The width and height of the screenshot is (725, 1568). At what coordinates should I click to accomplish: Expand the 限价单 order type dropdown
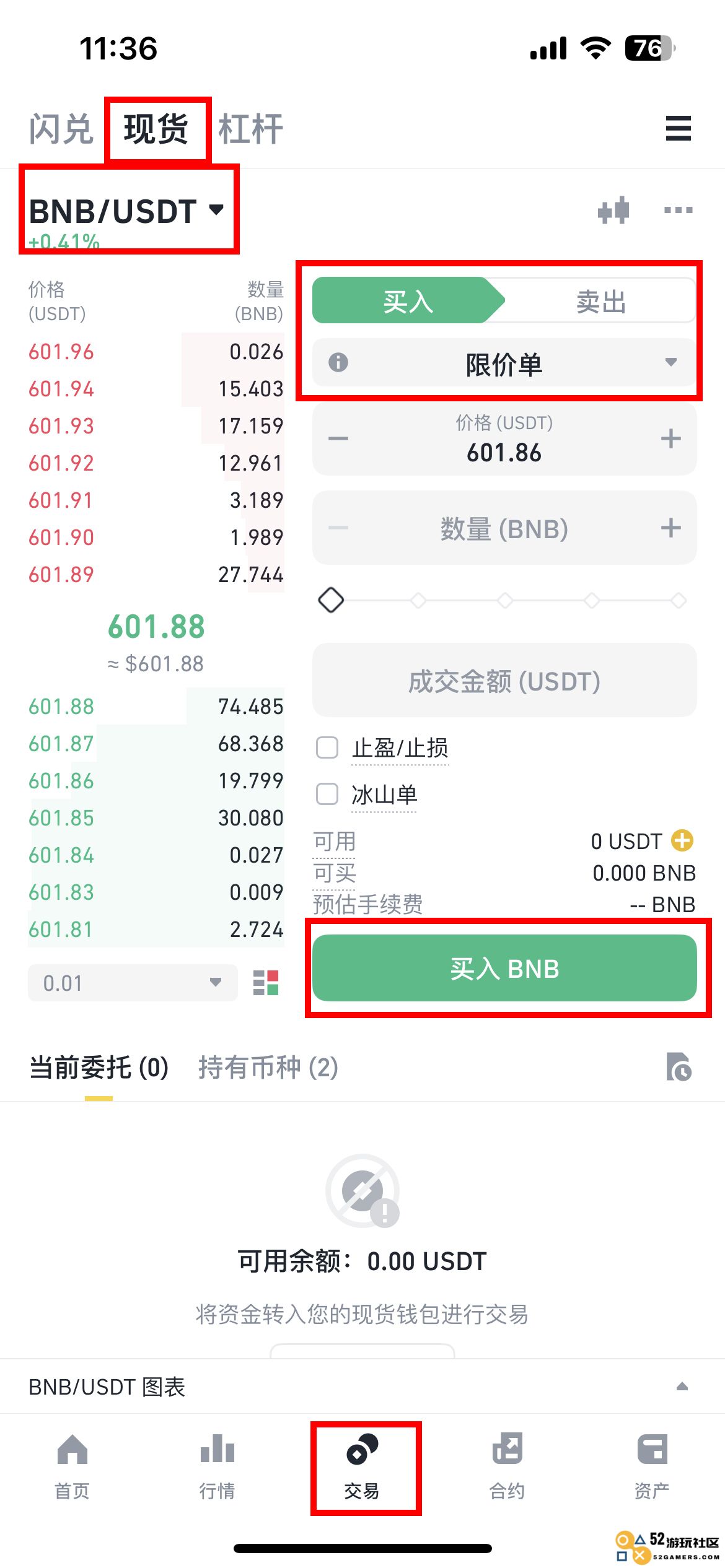click(504, 364)
